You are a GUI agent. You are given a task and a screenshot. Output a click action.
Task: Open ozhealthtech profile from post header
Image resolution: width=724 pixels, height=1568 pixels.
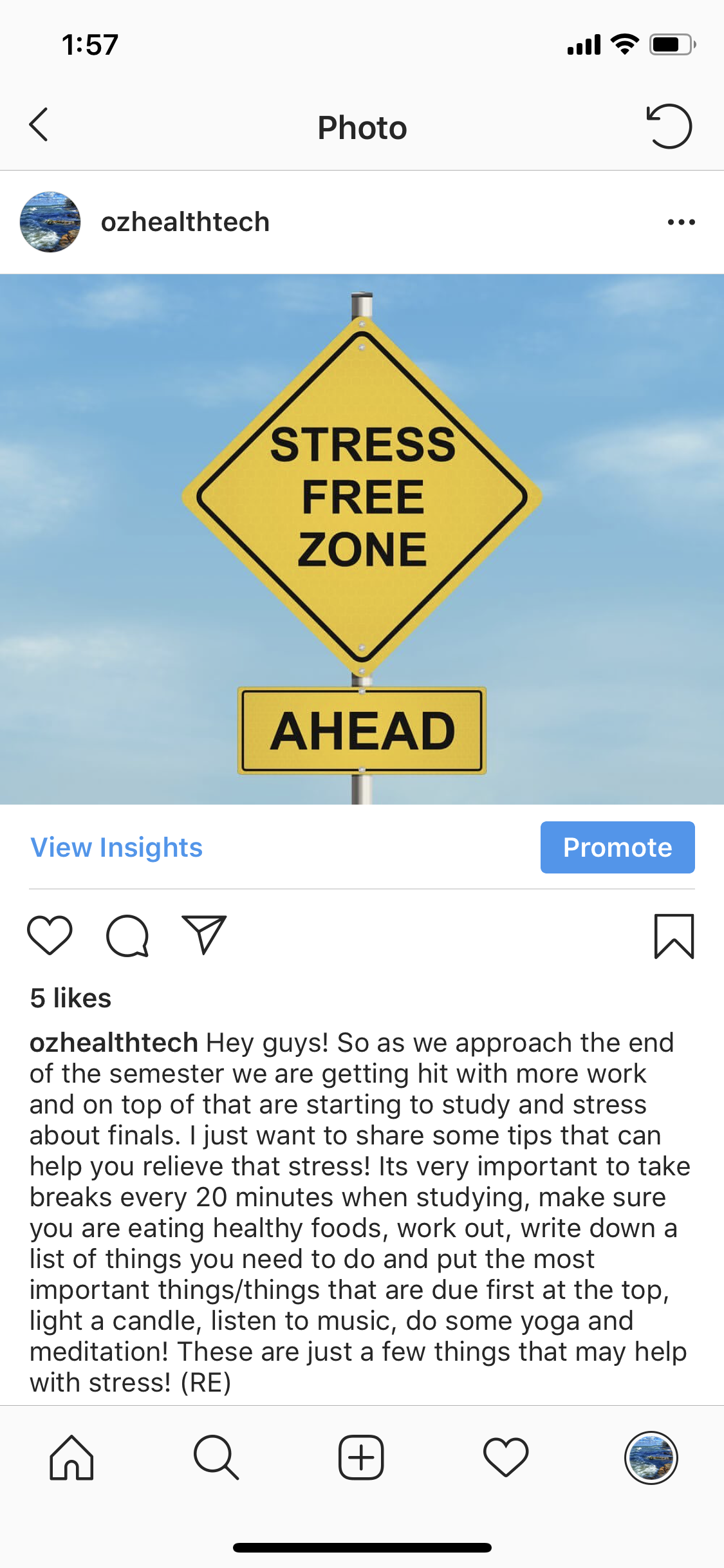coord(185,222)
